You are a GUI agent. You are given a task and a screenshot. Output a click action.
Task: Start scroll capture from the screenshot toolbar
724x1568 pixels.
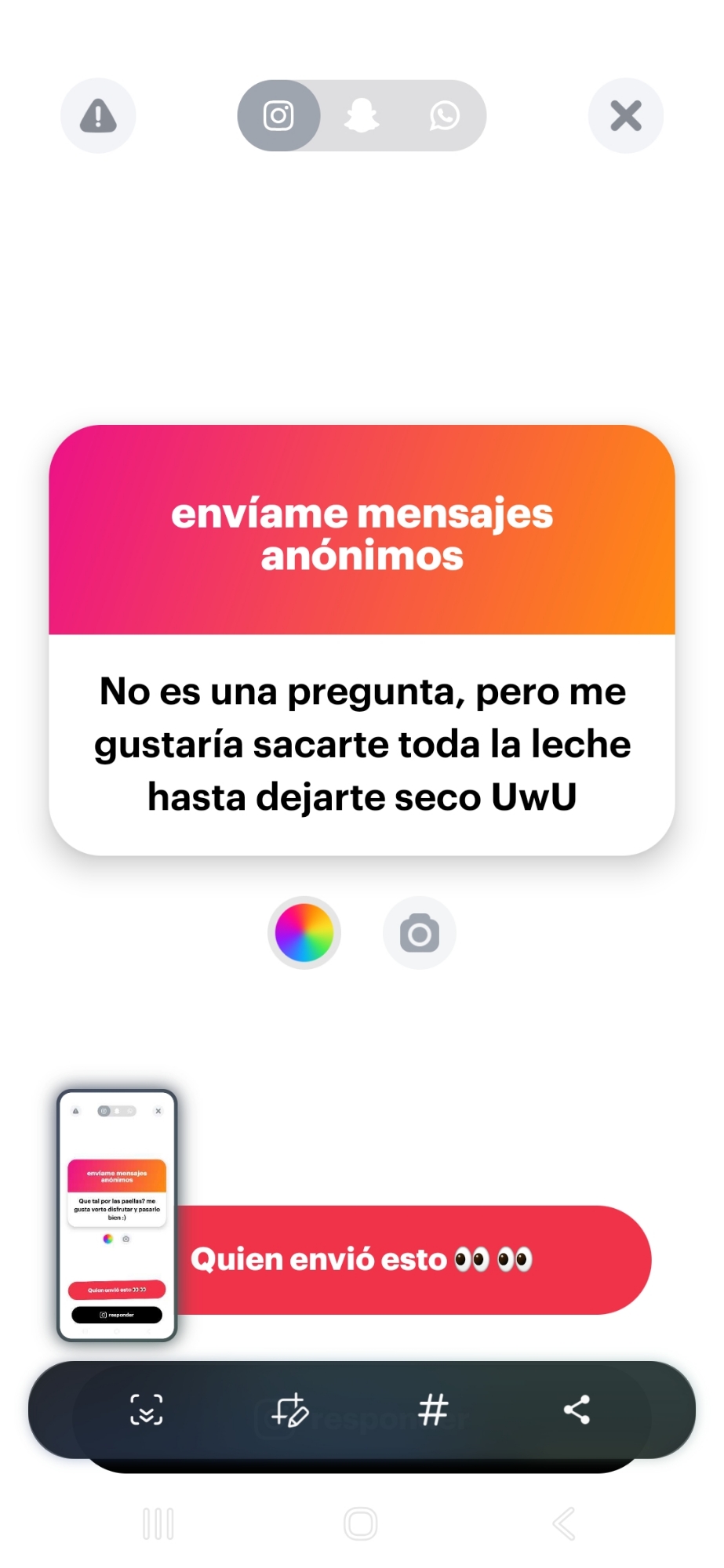[147, 1410]
